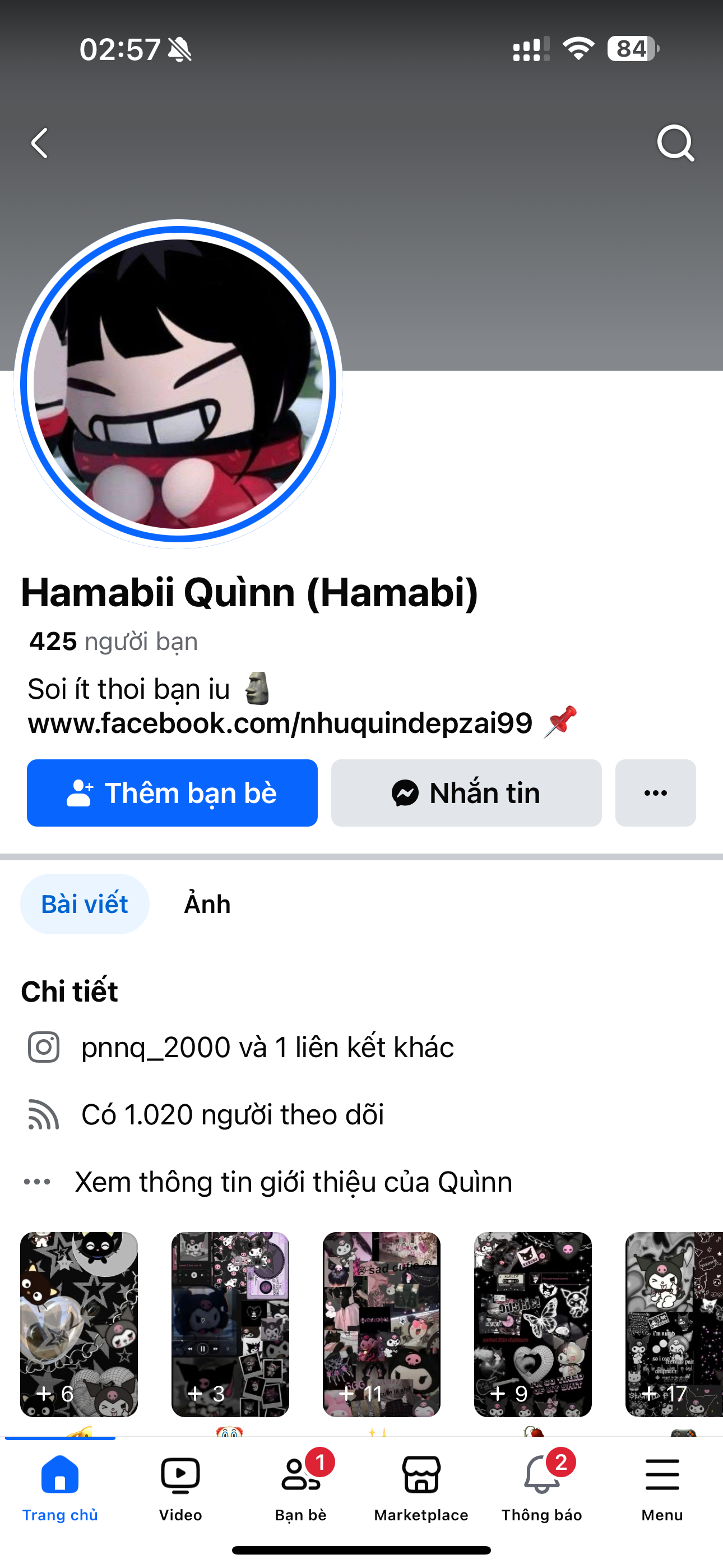The image size is (723, 1568).
Task: Open the highlight collection labeled +3
Action: pos(230,1324)
